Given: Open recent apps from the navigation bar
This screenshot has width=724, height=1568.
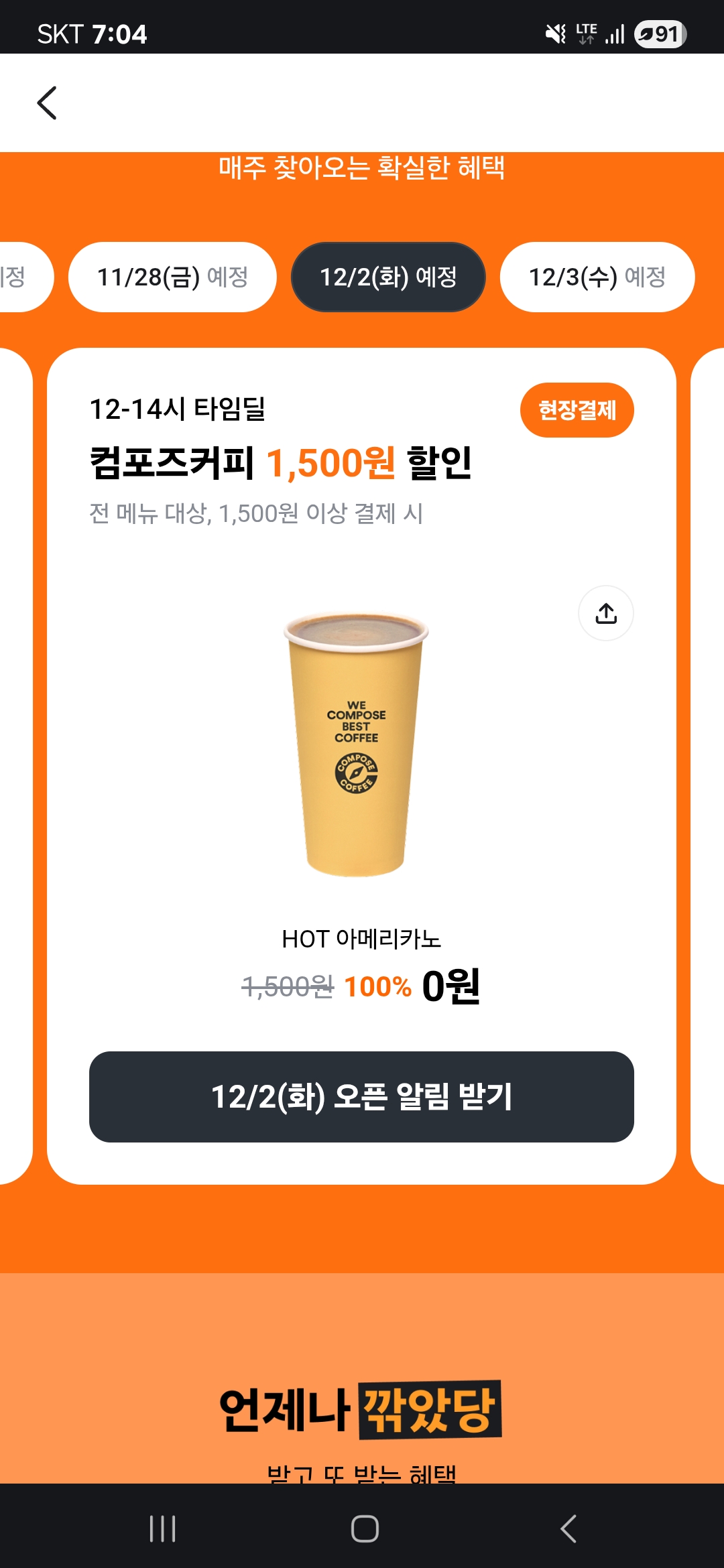Looking at the screenshot, I should 162,1528.
